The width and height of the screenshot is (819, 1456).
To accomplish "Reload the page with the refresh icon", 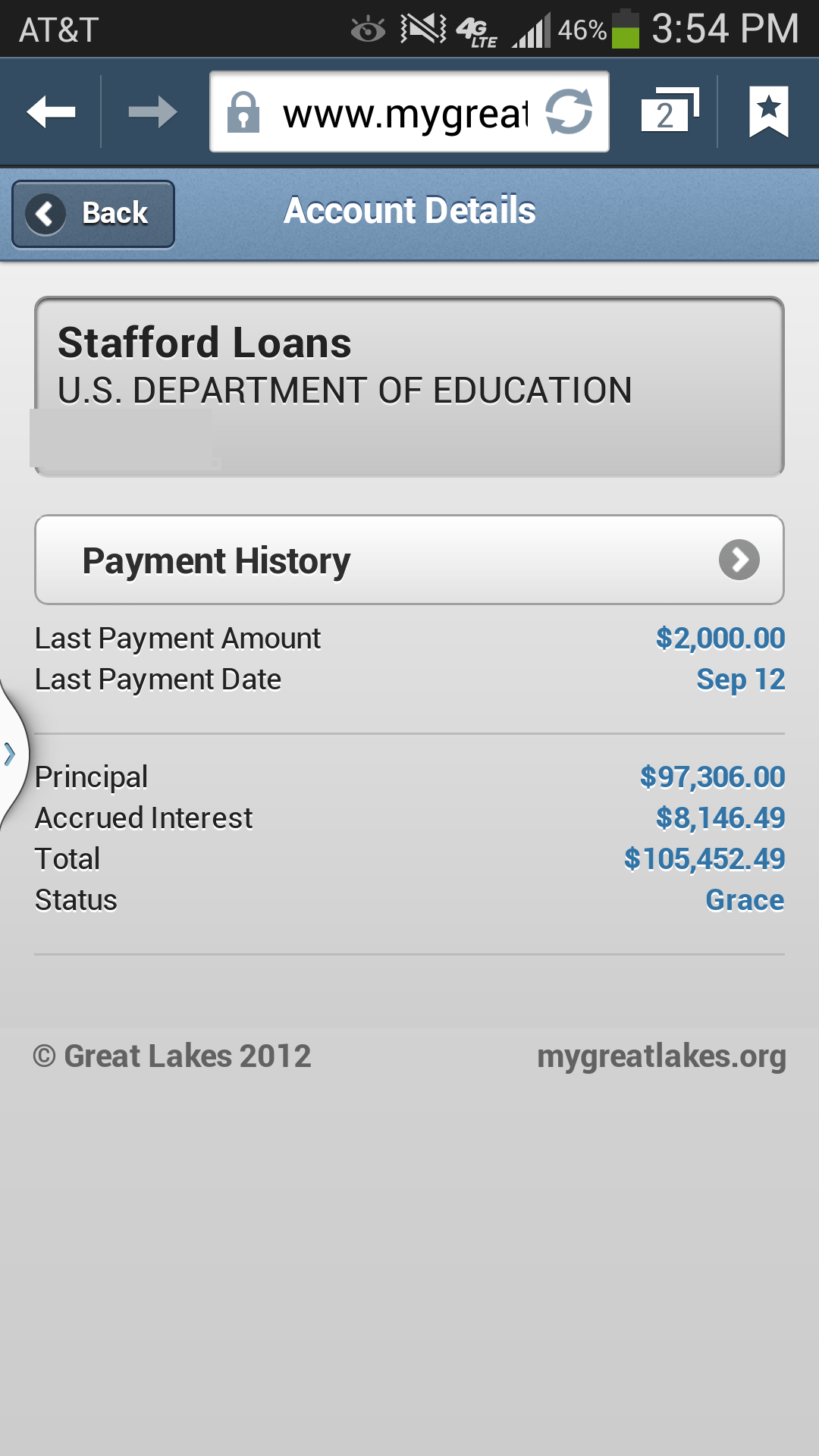I will (570, 112).
